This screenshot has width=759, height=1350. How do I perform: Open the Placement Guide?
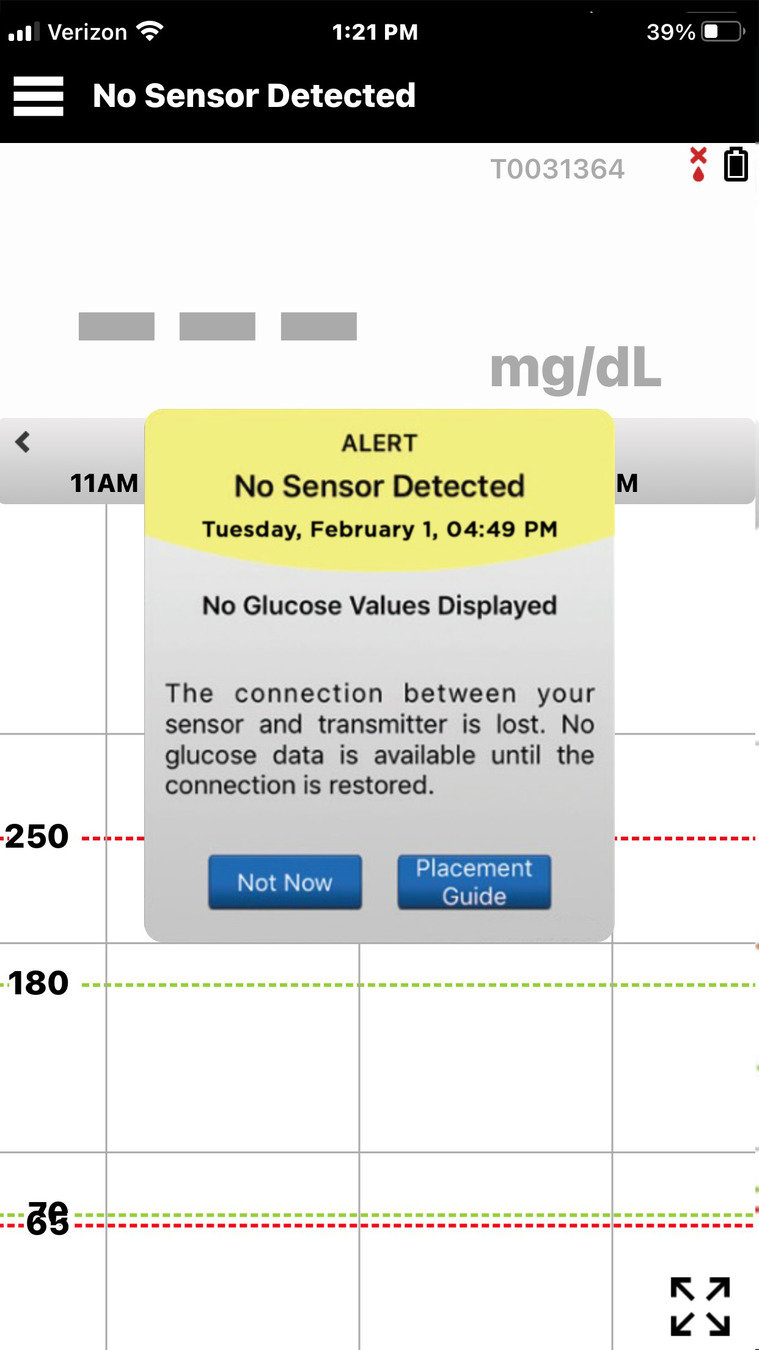point(474,882)
